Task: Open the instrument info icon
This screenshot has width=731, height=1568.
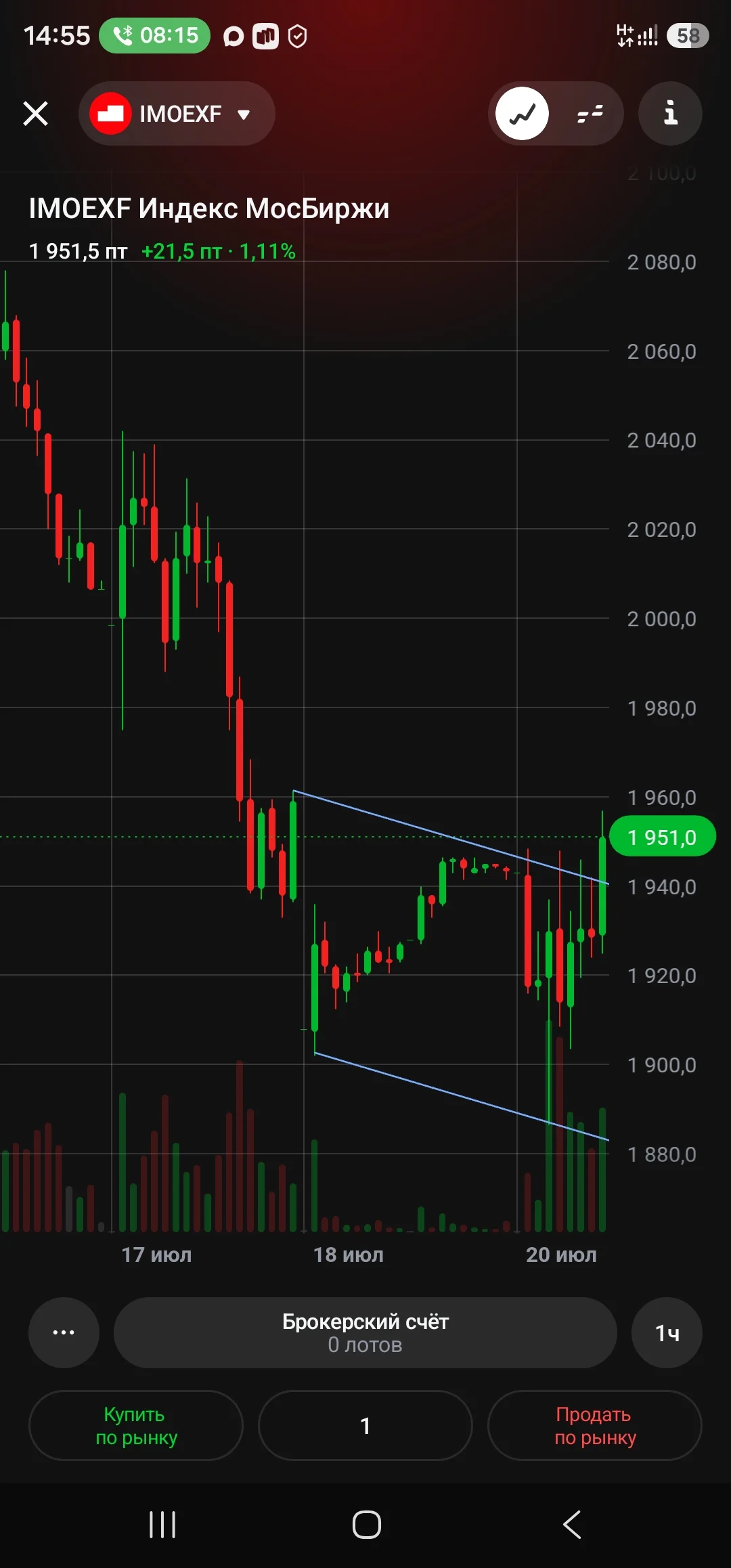Action: [x=670, y=114]
